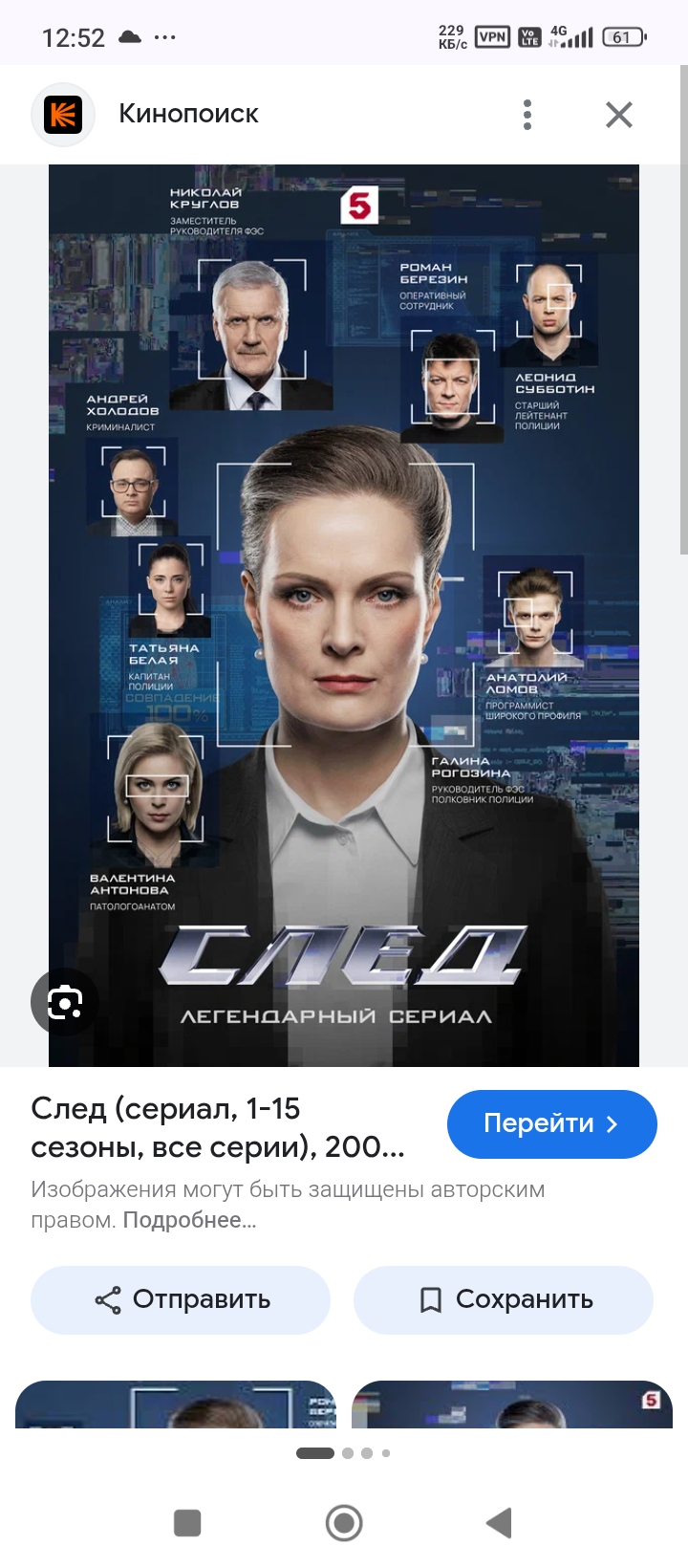Close the image viewer

pyautogui.click(x=619, y=115)
